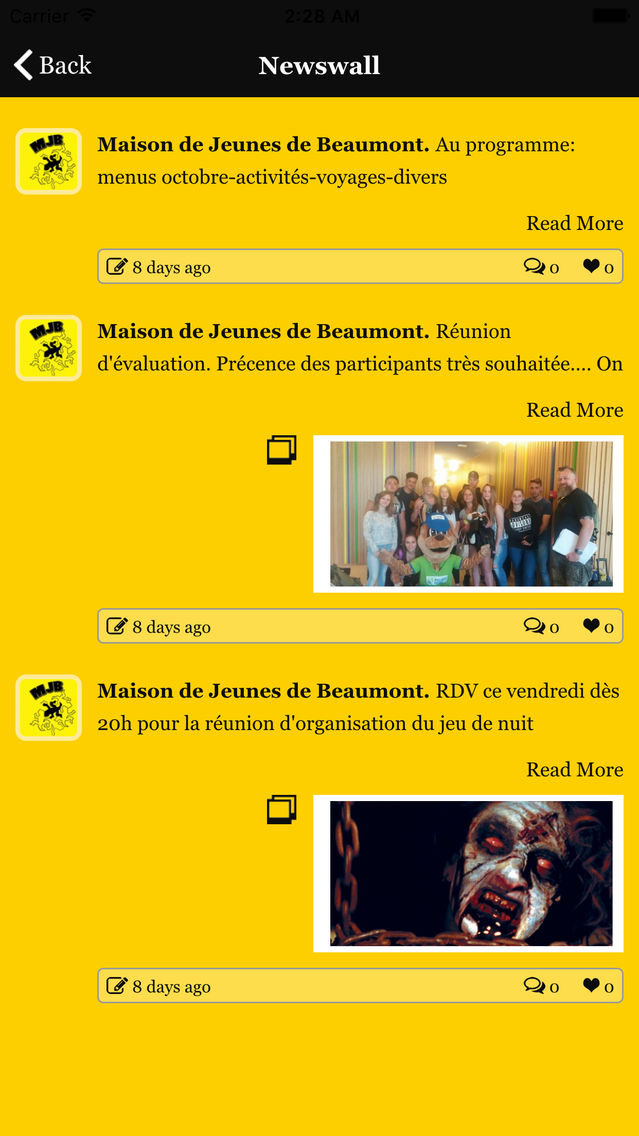Like the Réunion d'évaluation post
Image resolution: width=639 pixels, height=1136 pixels.
click(598, 626)
